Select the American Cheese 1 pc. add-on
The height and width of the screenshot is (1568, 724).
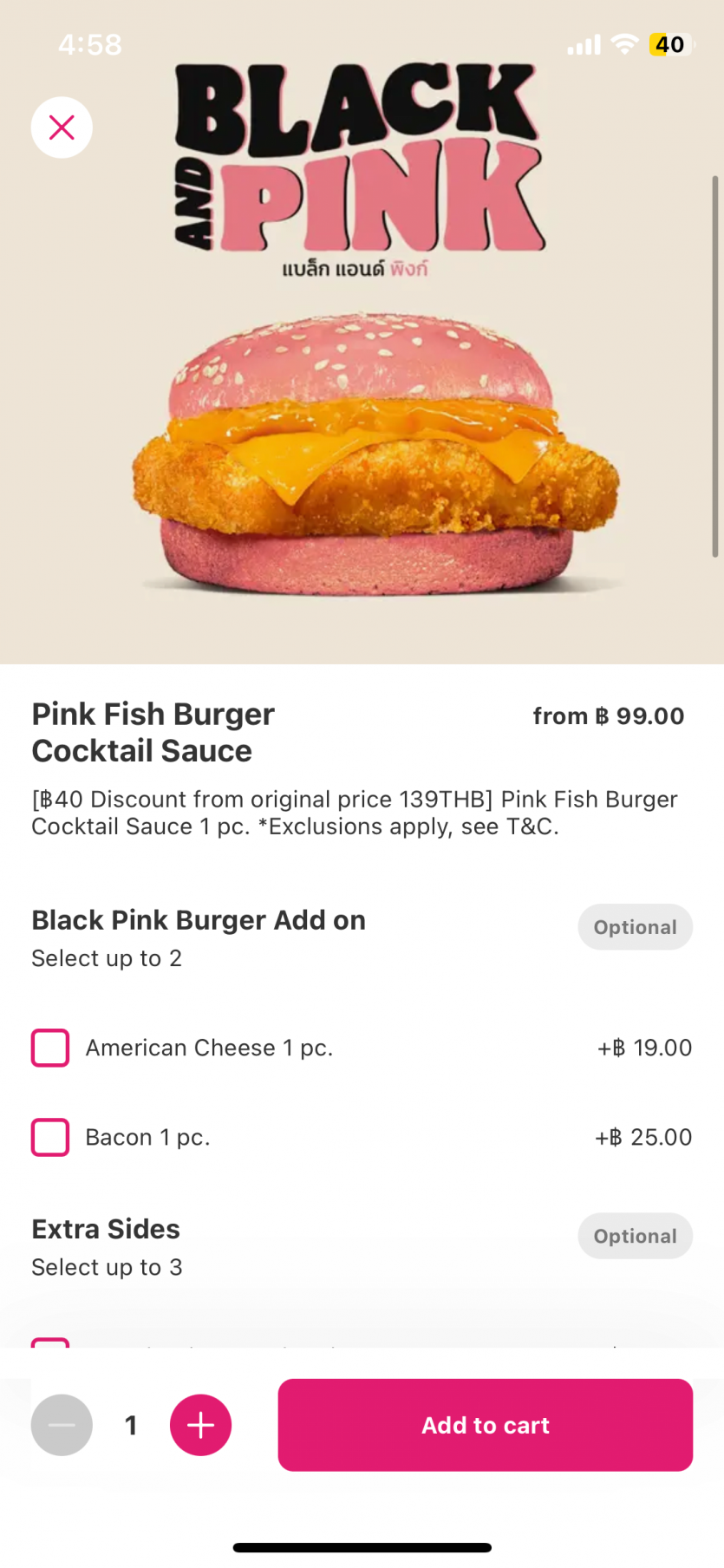point(50,1048)
